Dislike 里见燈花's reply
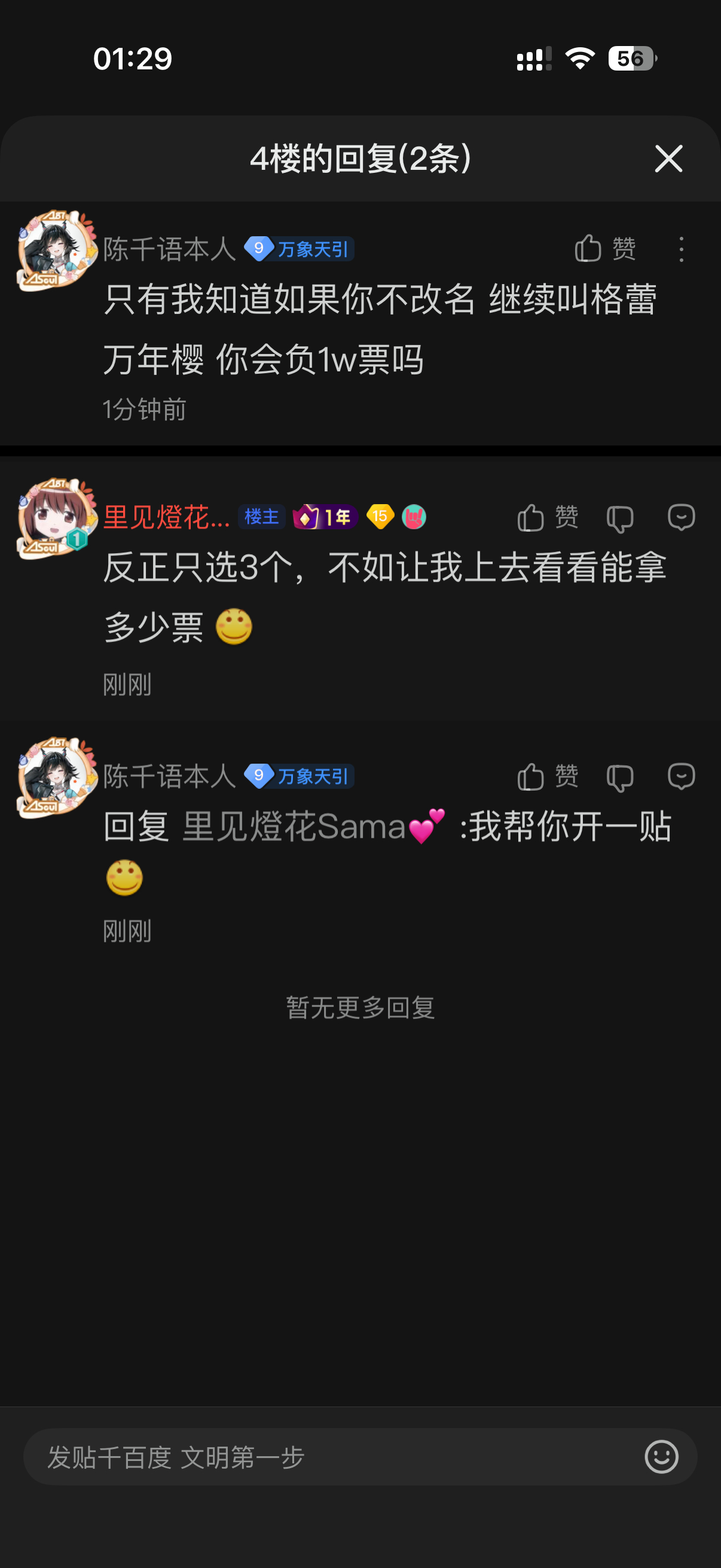The width and height of the screenshot is (721, 1568). point(620,518)
